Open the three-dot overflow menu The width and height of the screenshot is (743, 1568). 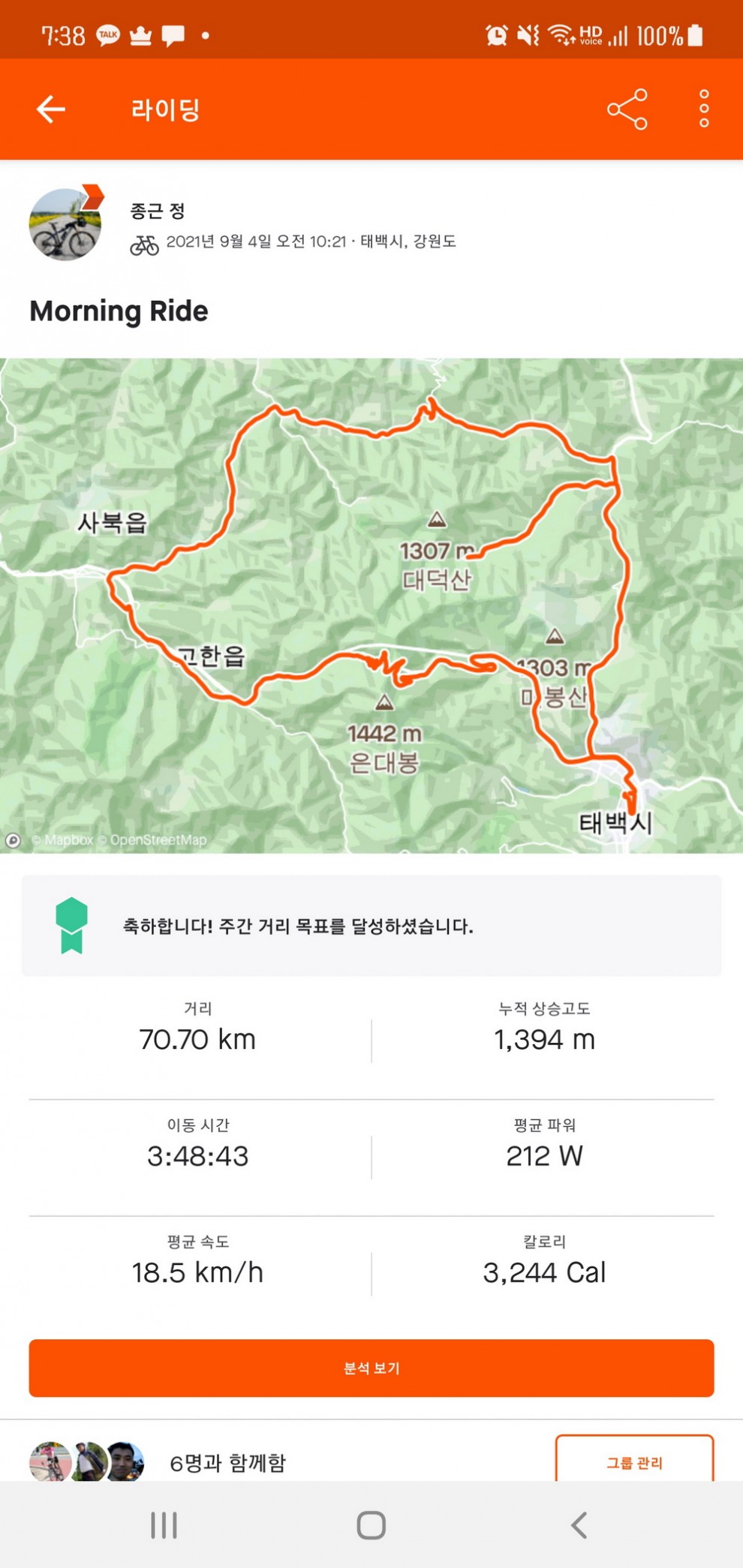[x=704, y=110]
